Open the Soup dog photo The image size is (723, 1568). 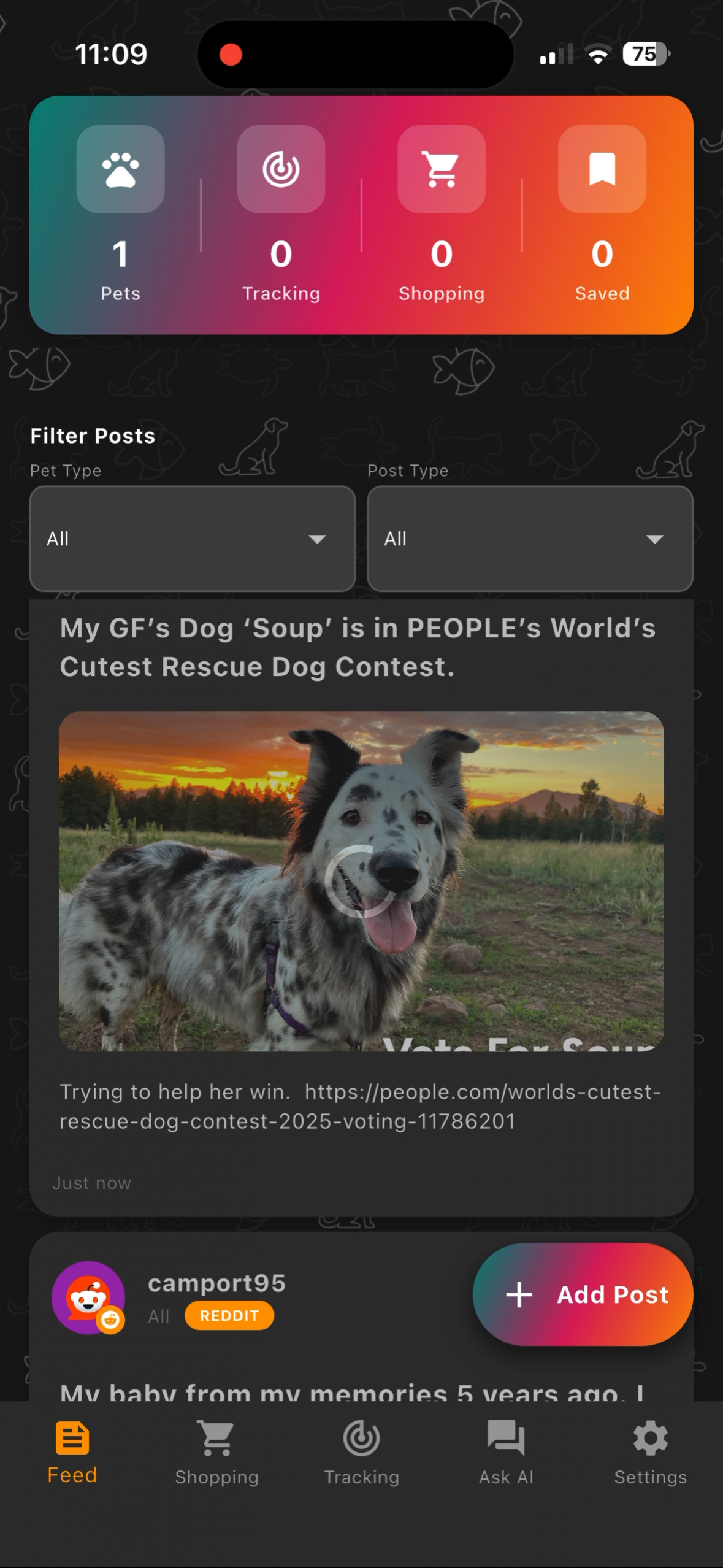[x=361, y=881]
